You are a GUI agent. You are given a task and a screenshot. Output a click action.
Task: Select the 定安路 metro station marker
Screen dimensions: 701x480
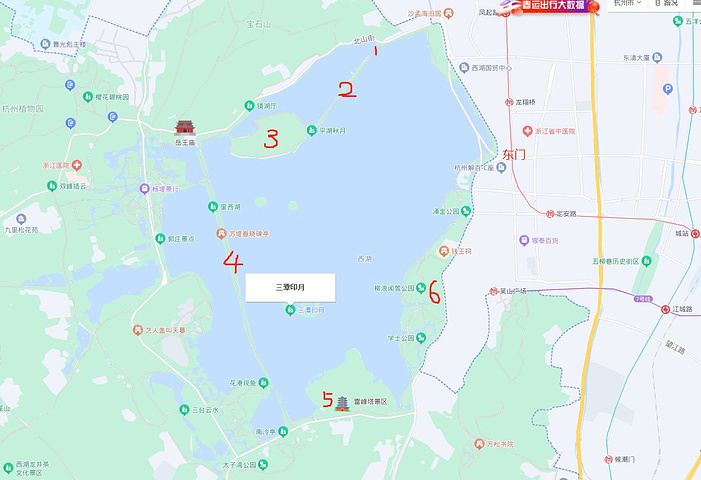pyautogui.click(x=550, y=213)
